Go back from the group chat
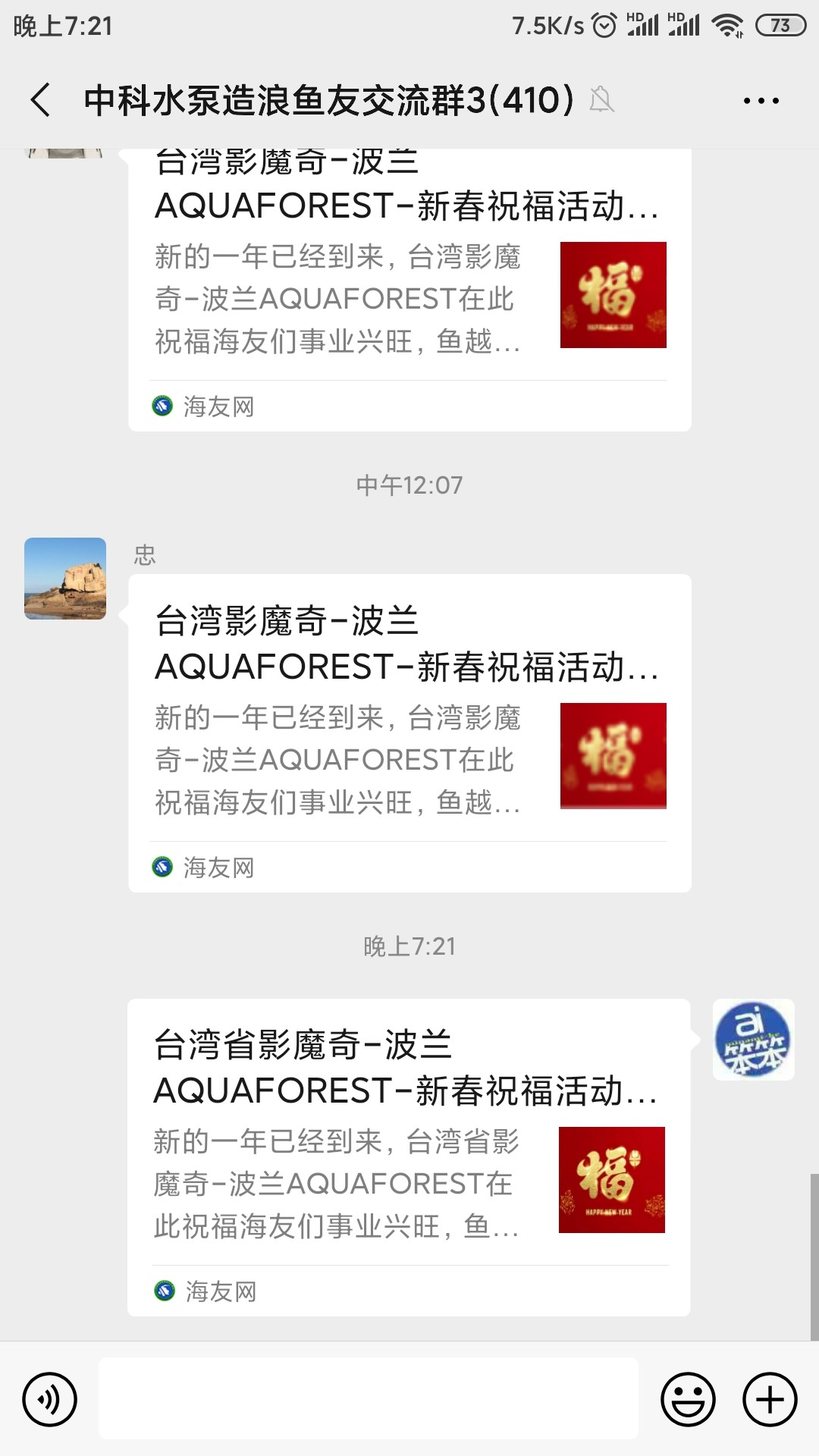The height and width of the screenshot is (1456, 819). pos(41,100)
